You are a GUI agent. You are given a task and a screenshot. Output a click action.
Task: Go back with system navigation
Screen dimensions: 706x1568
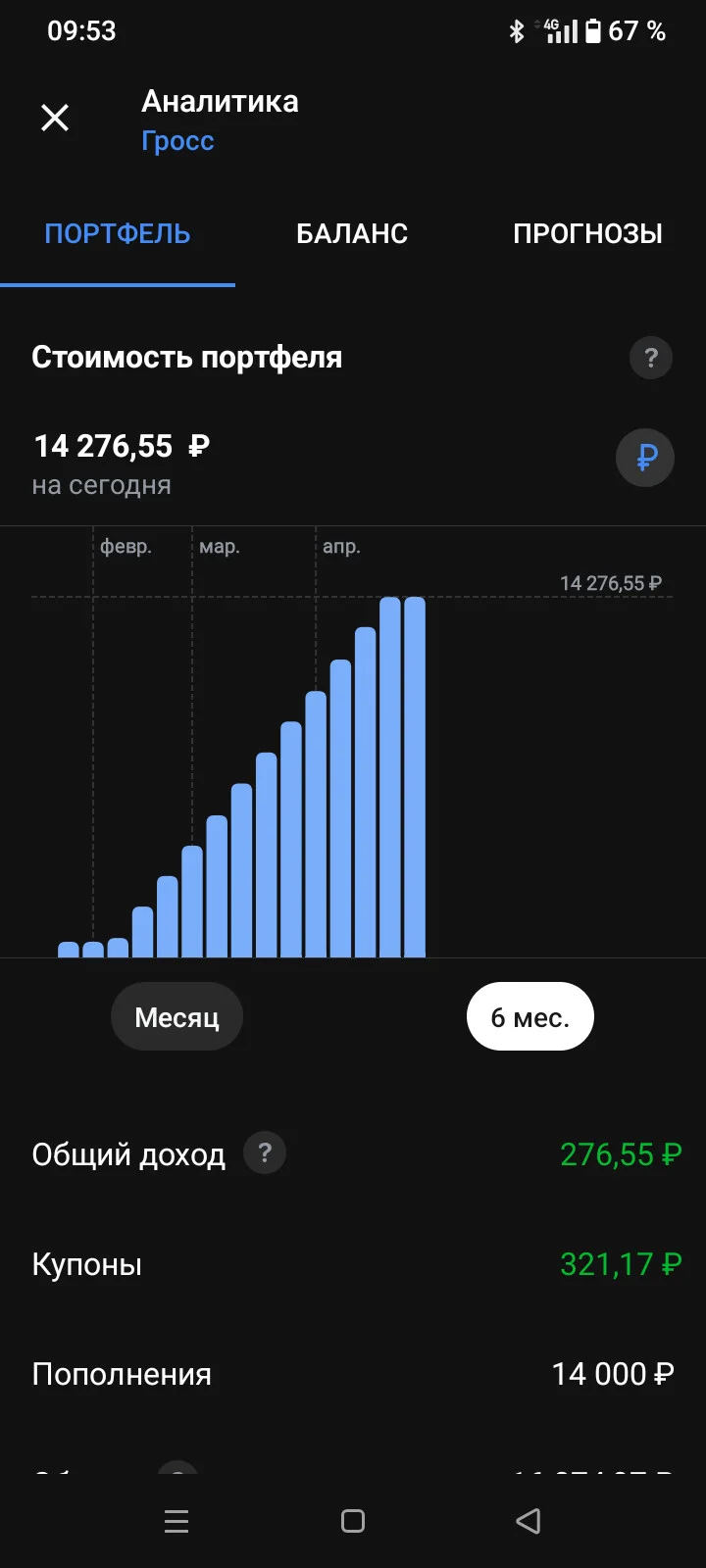pyautogui.click(x=529, y=1521)
